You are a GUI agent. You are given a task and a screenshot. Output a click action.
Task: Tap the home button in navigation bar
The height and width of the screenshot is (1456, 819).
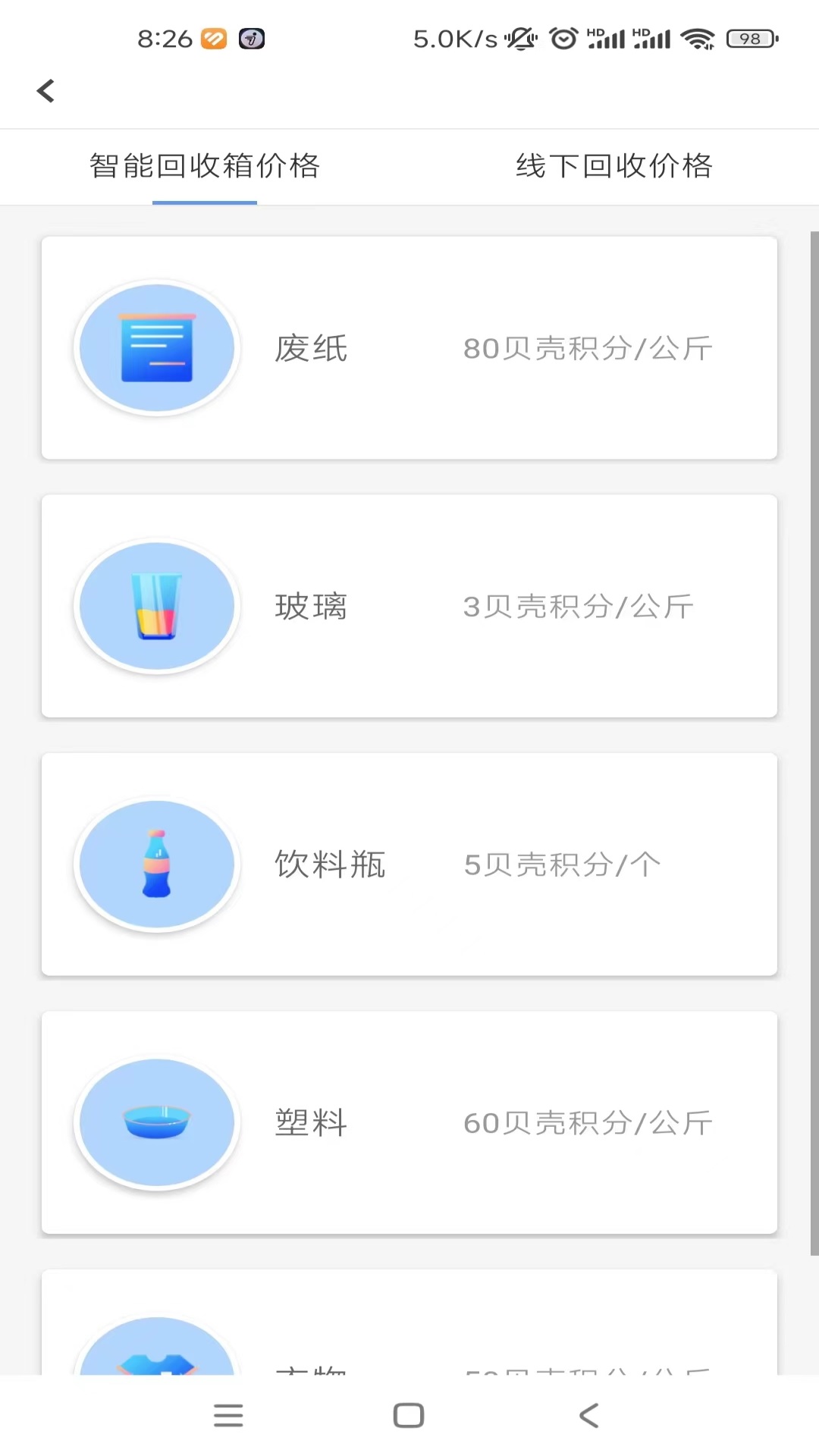coord(409,1415)
